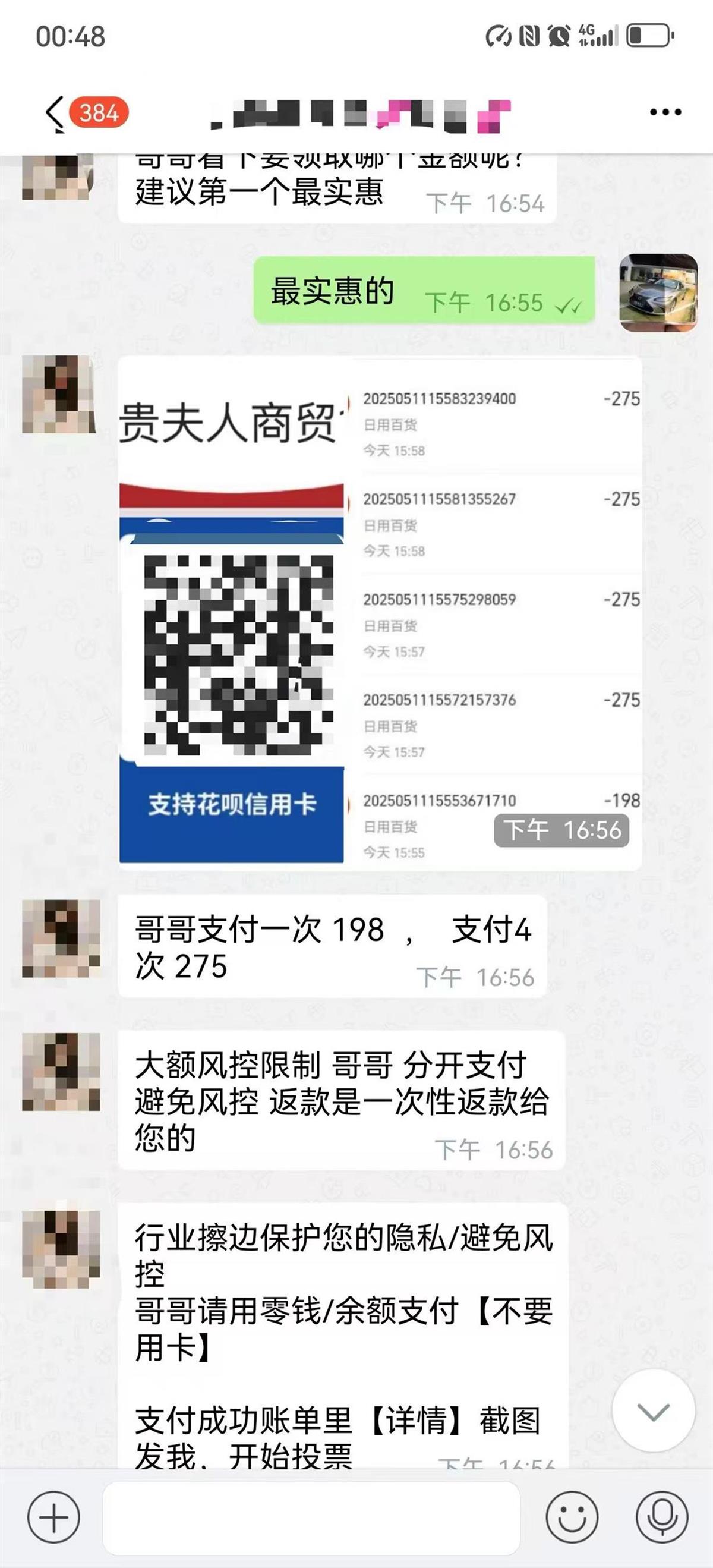Tap the microphone voice message button

(661, 1517)
